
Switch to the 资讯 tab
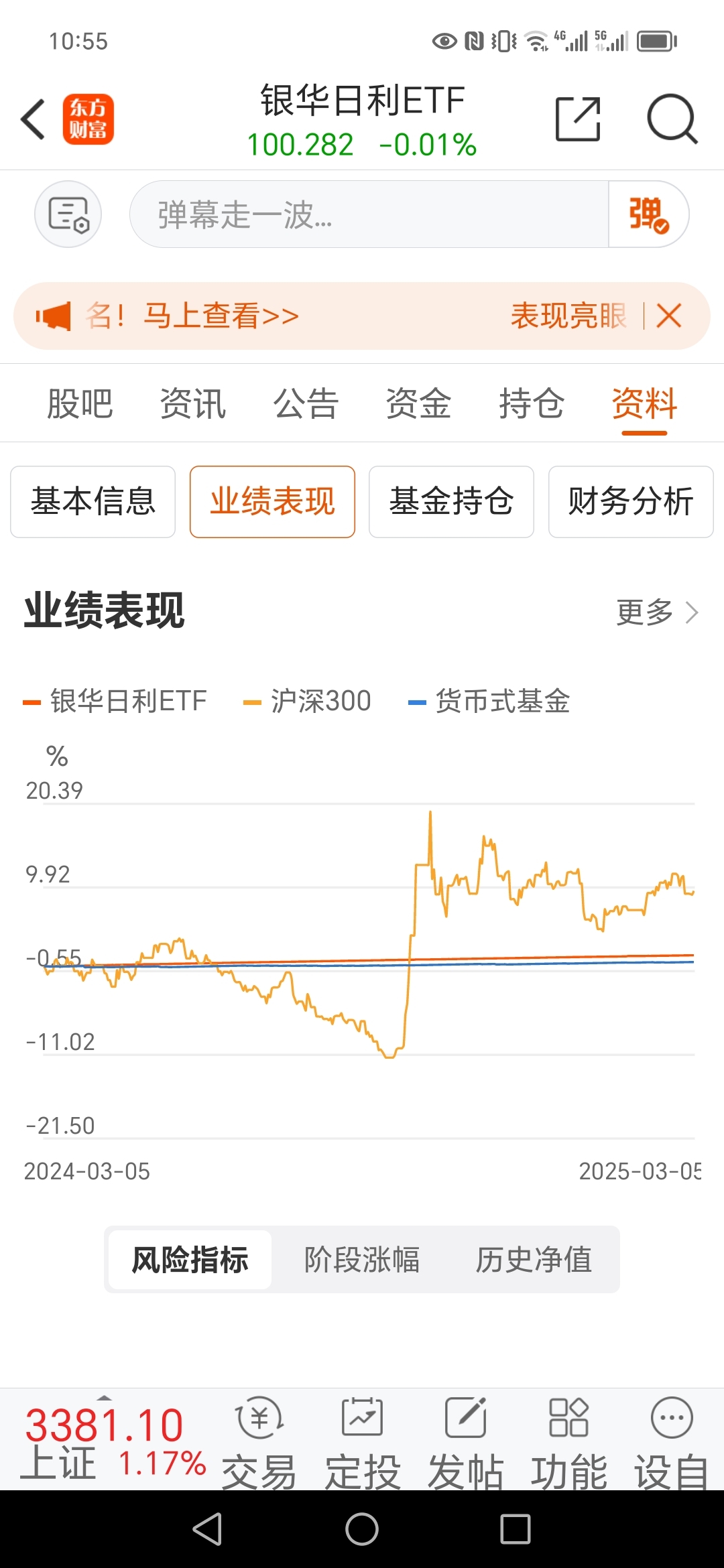[193, 403]
